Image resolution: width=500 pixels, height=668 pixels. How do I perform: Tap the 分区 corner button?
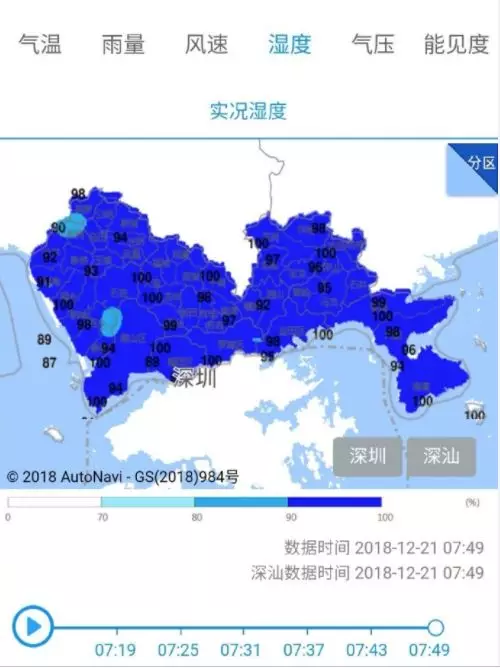click(x=473, y=169)
